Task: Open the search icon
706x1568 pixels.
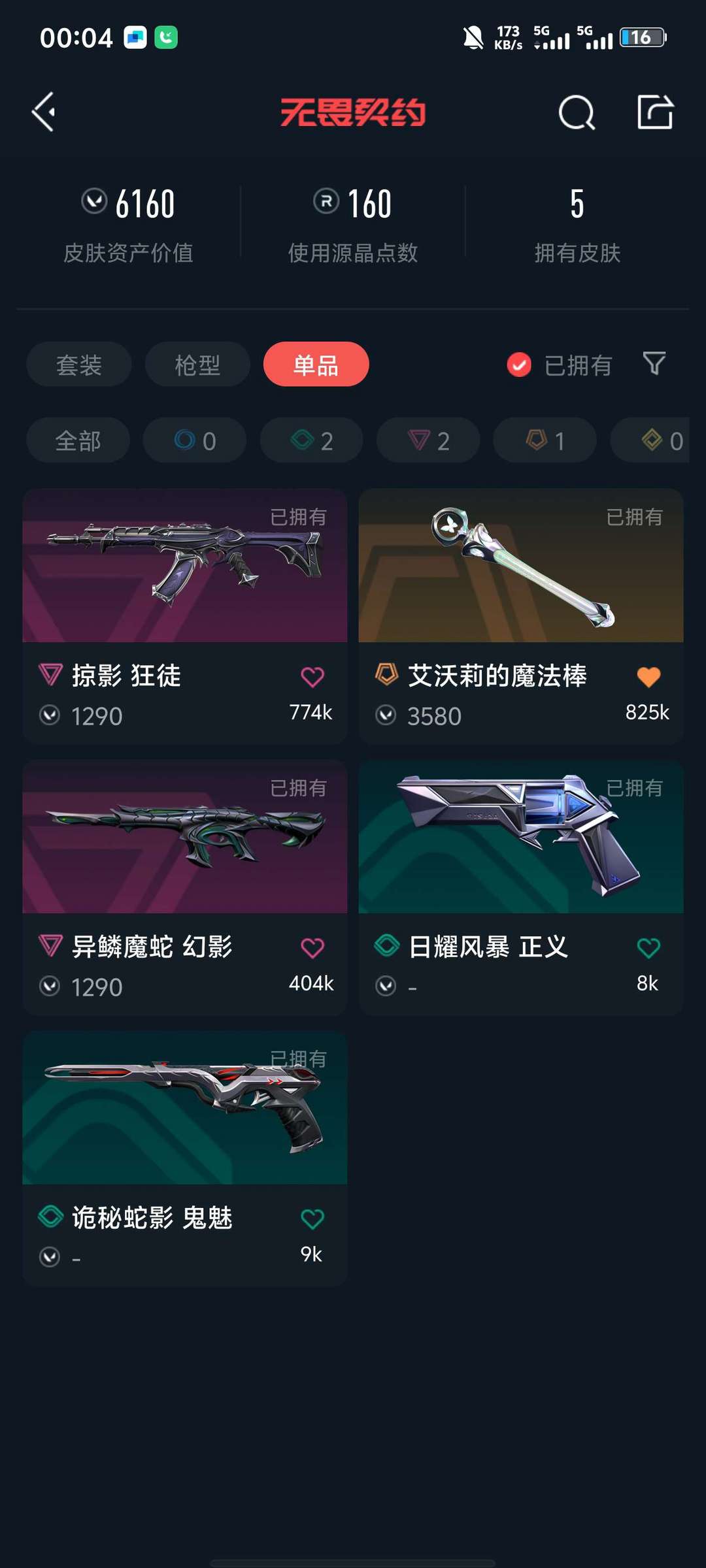Action: 577,113
